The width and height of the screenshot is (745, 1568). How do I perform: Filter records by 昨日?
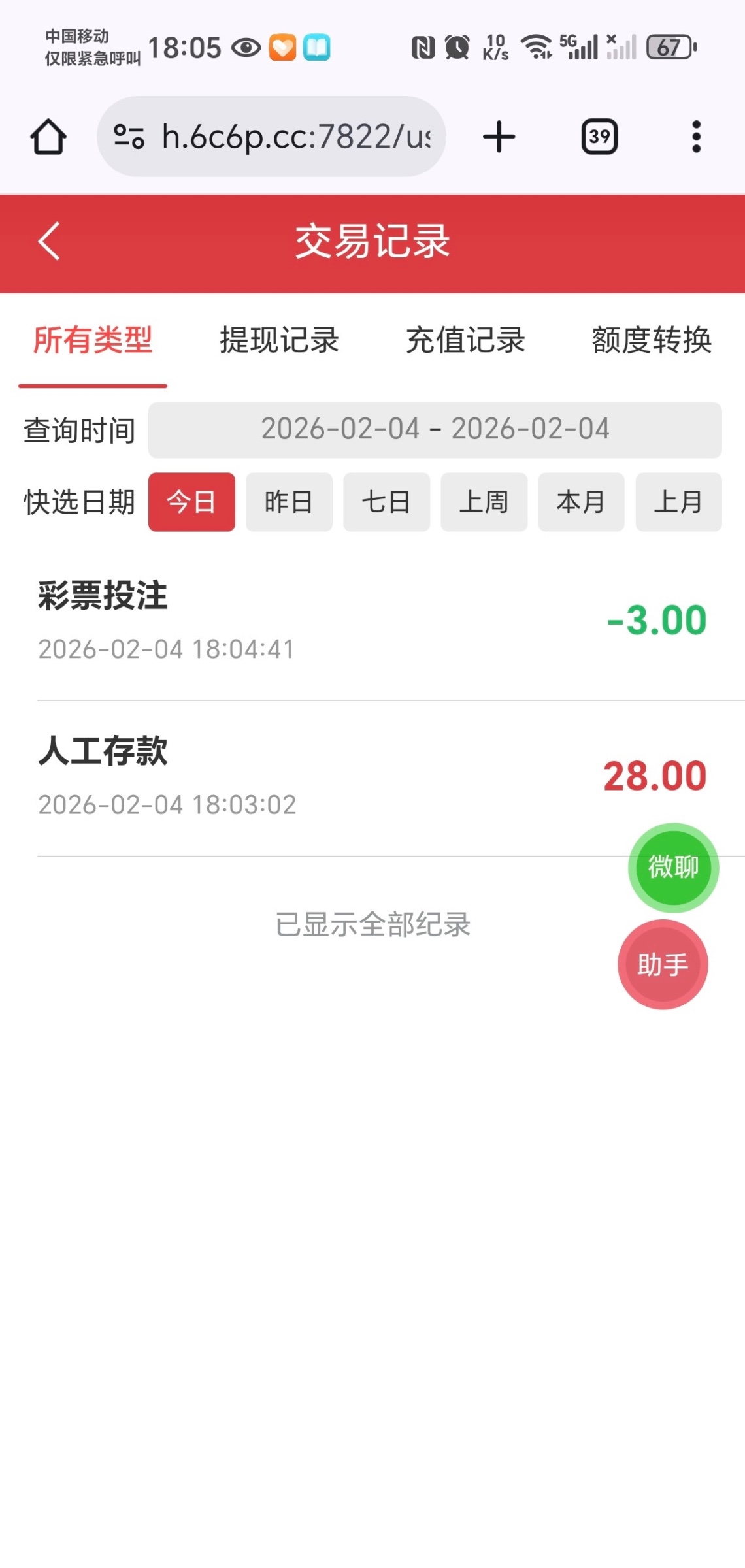click(289, 502)
